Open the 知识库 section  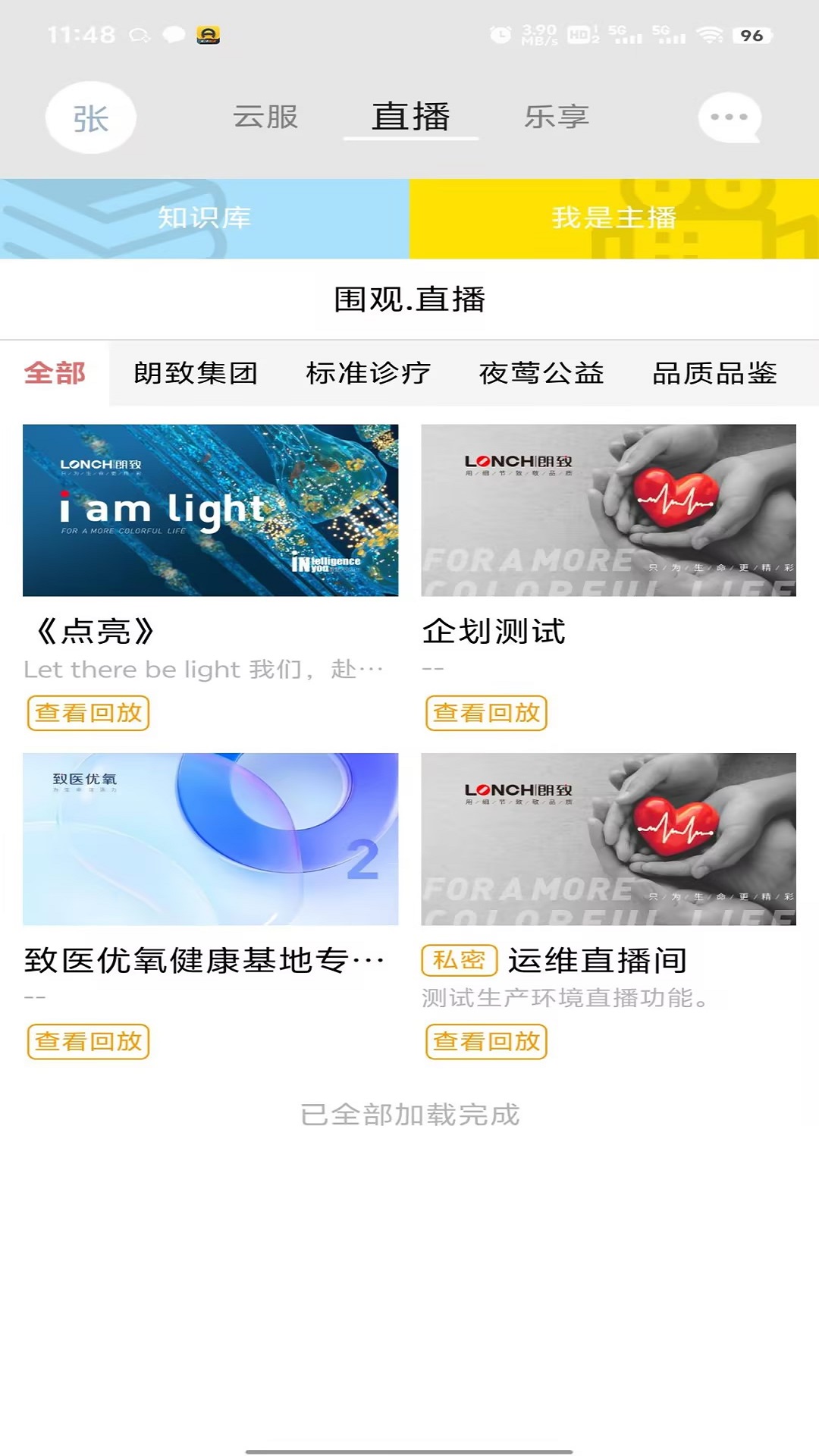click(x=205, y=218)
